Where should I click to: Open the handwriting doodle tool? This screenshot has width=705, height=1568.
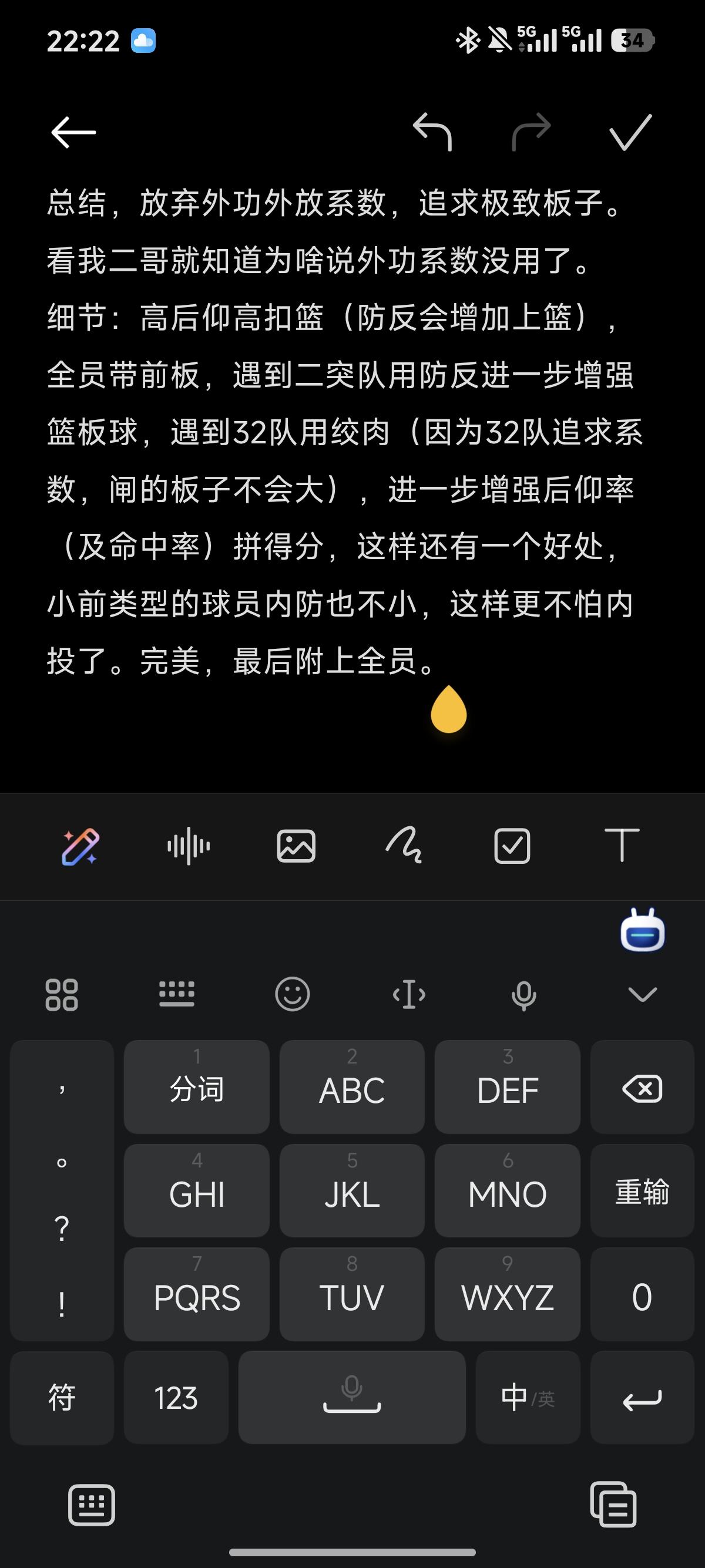point(404,845)
